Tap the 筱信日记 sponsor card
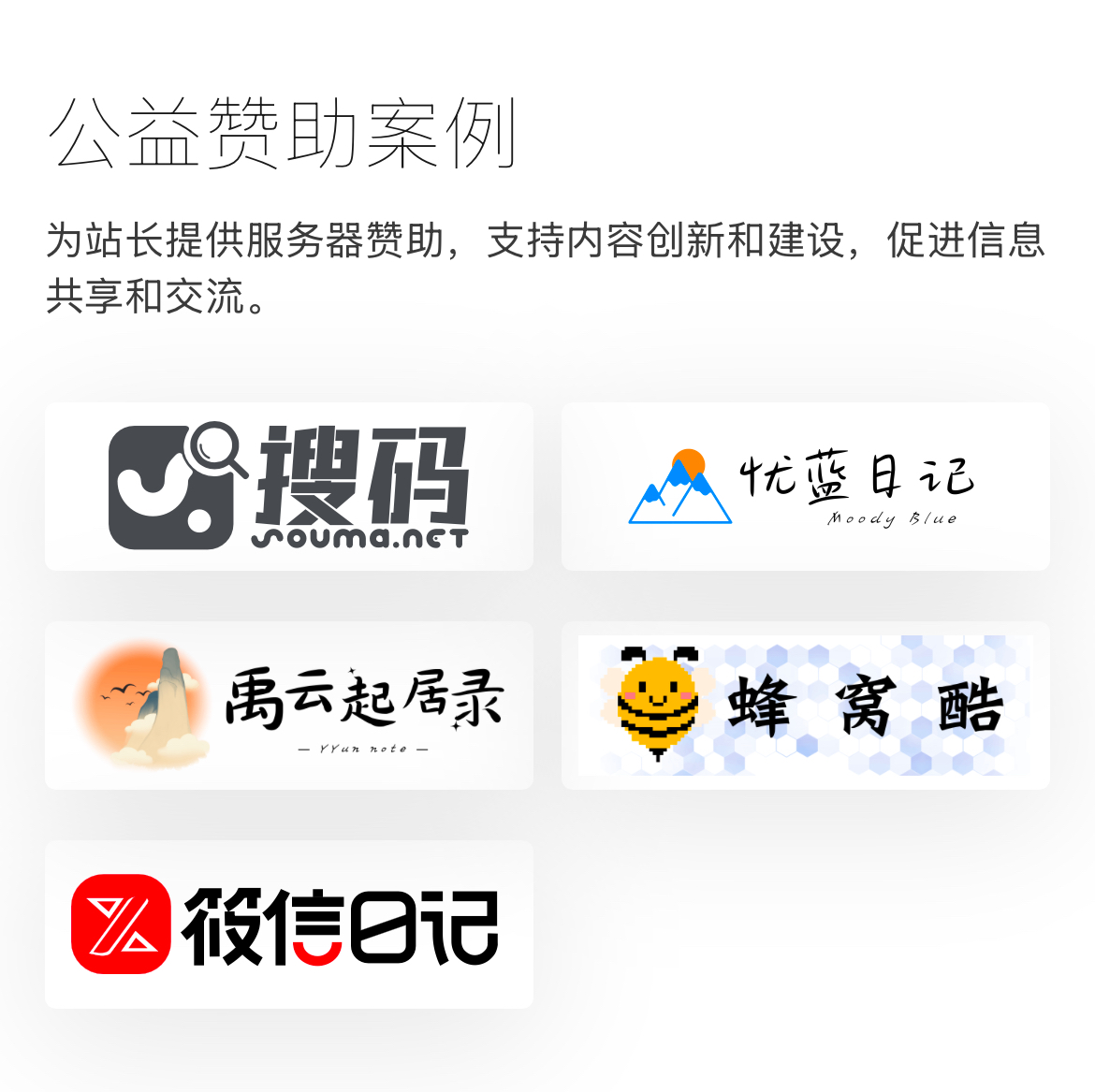 (x=288, y=925)
